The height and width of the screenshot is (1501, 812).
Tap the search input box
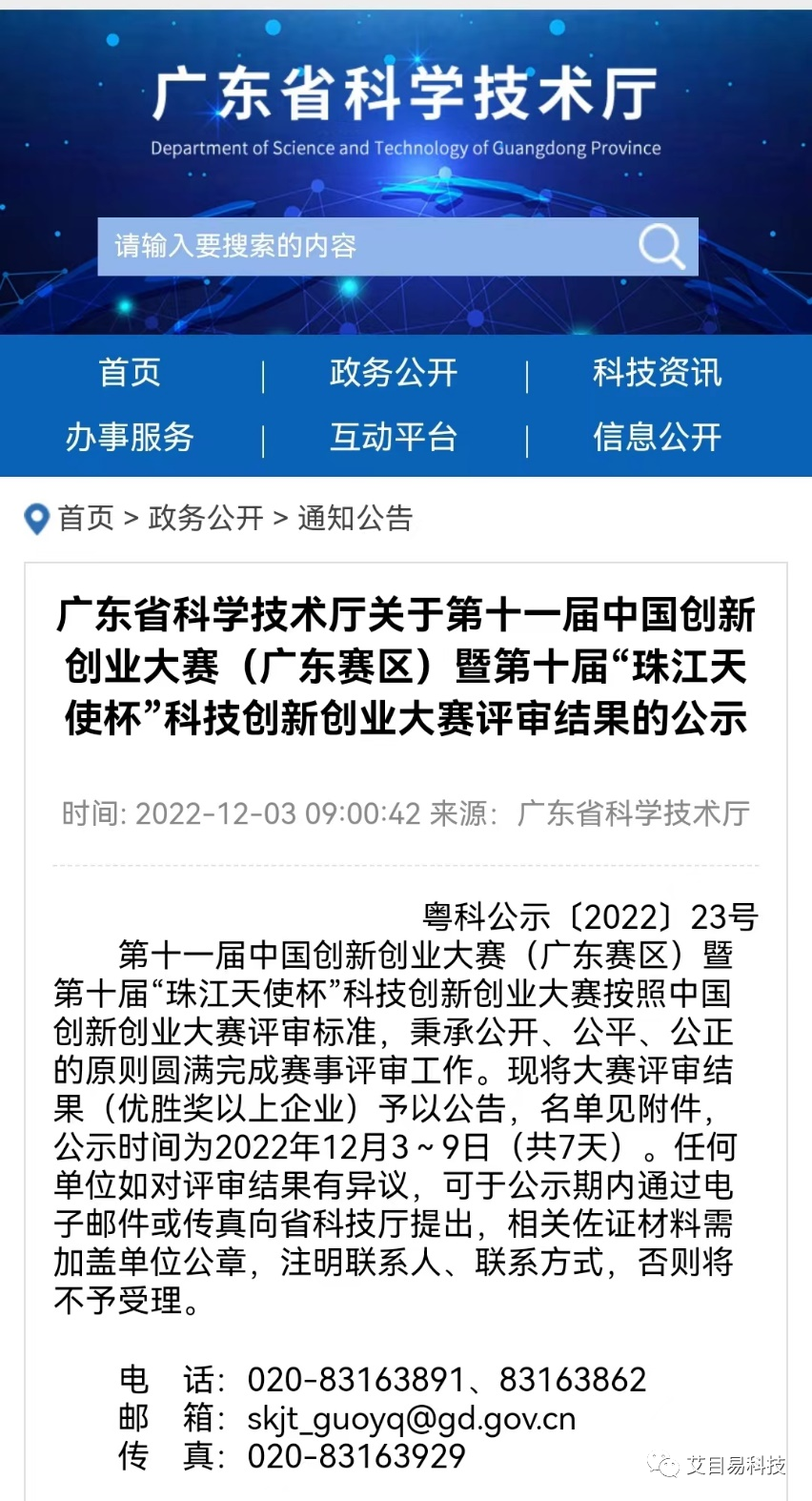tap(362, 246)
